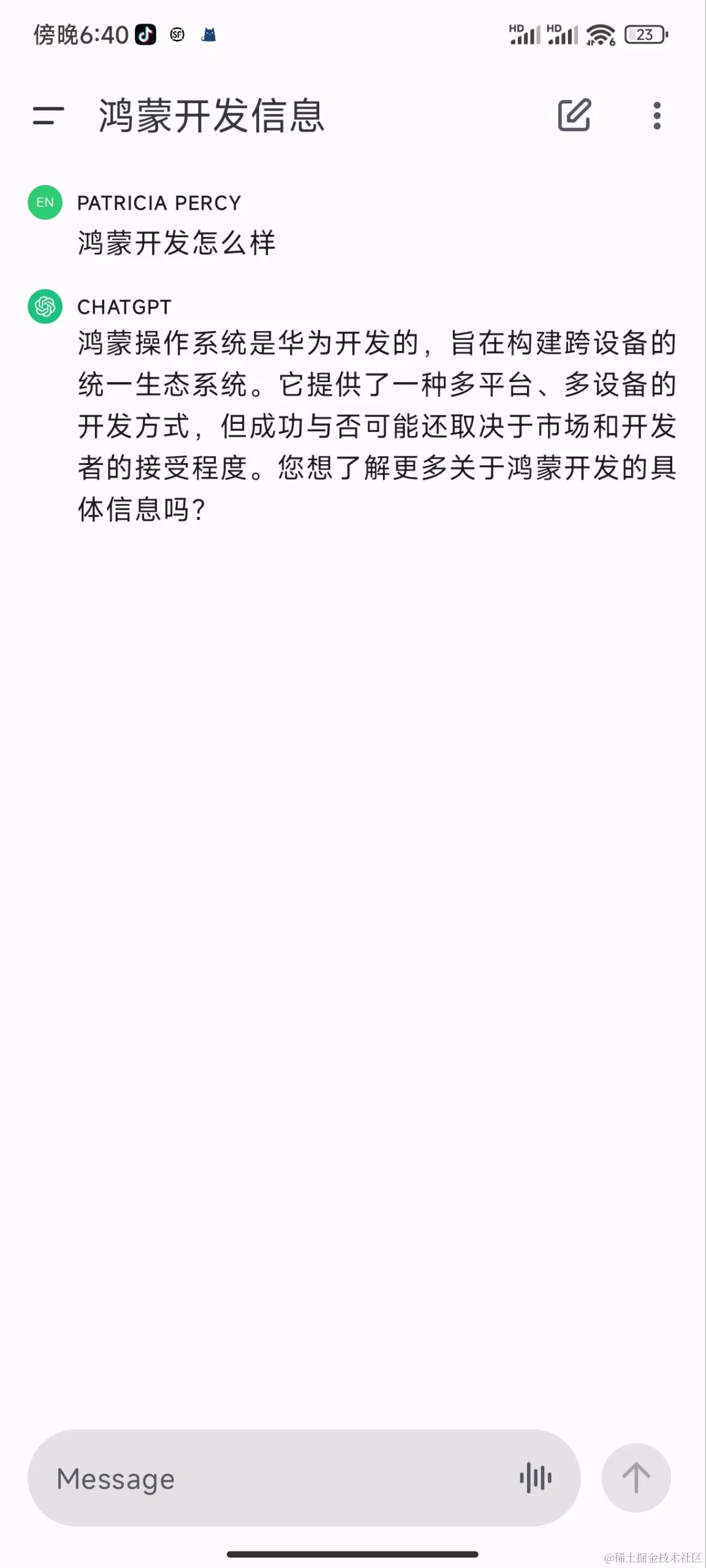706x1568 pixels.
Task: Select the CHATGPT sender label
Action: (x=125, y=307)
